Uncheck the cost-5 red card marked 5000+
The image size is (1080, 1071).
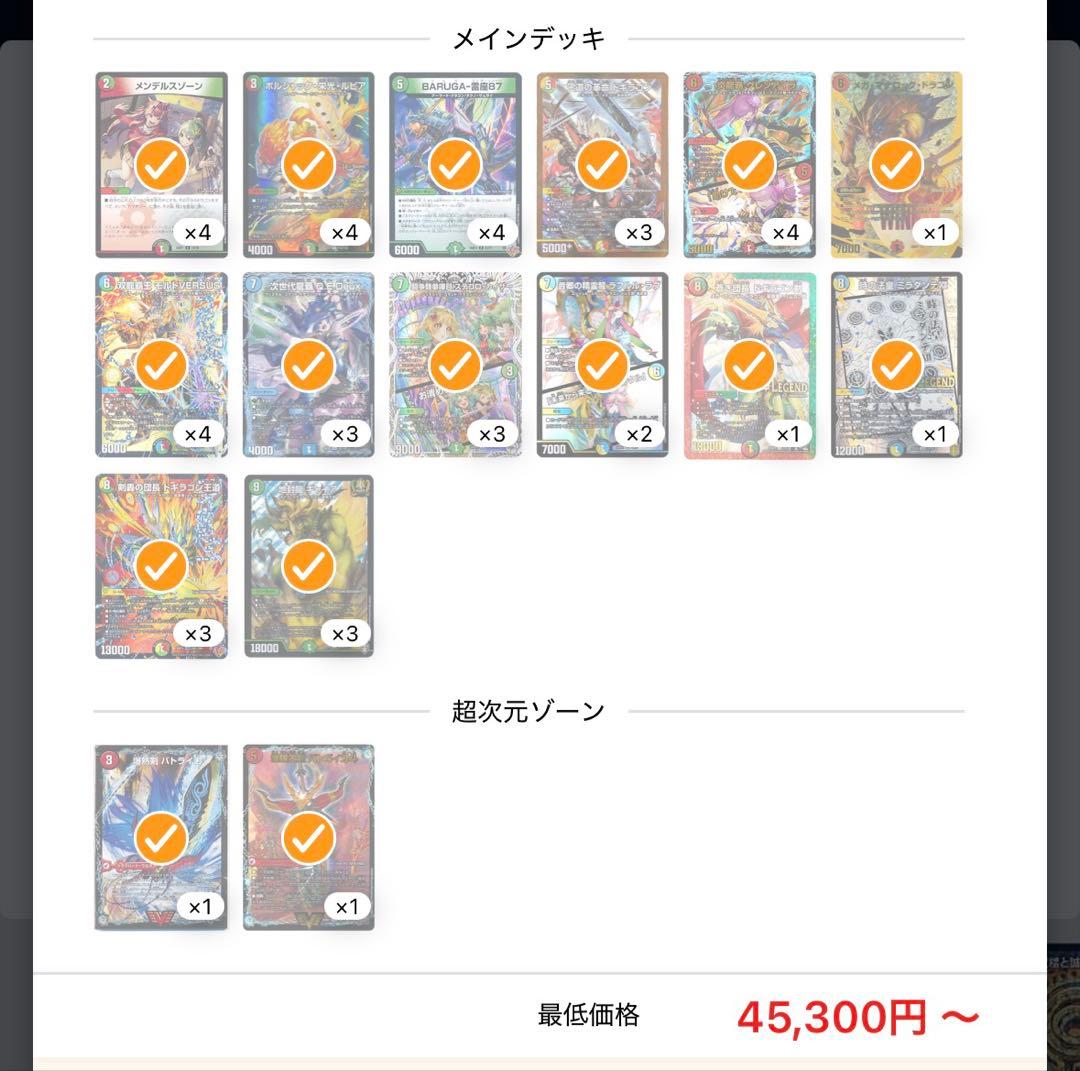[x=602, y=166]
